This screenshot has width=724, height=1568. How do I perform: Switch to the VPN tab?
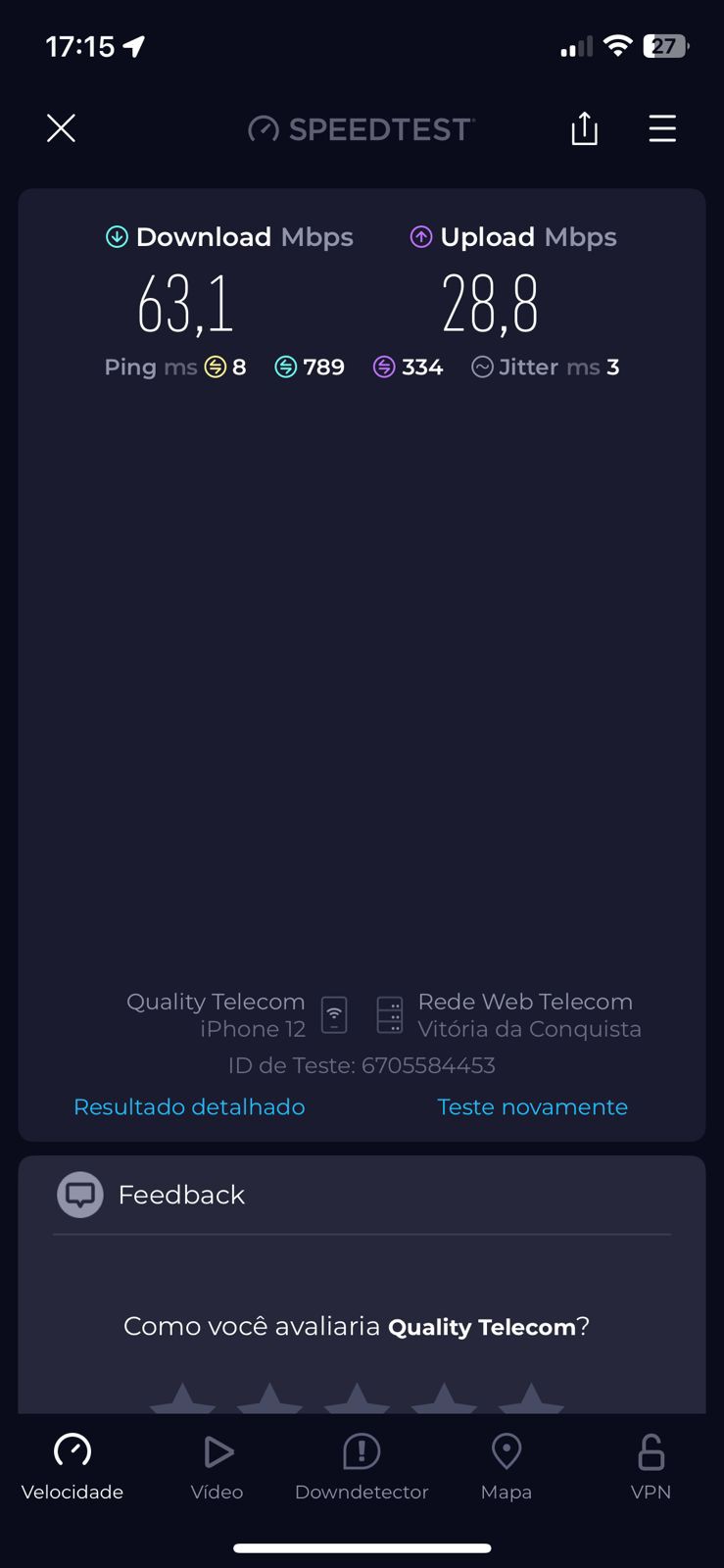[651, 1467]
